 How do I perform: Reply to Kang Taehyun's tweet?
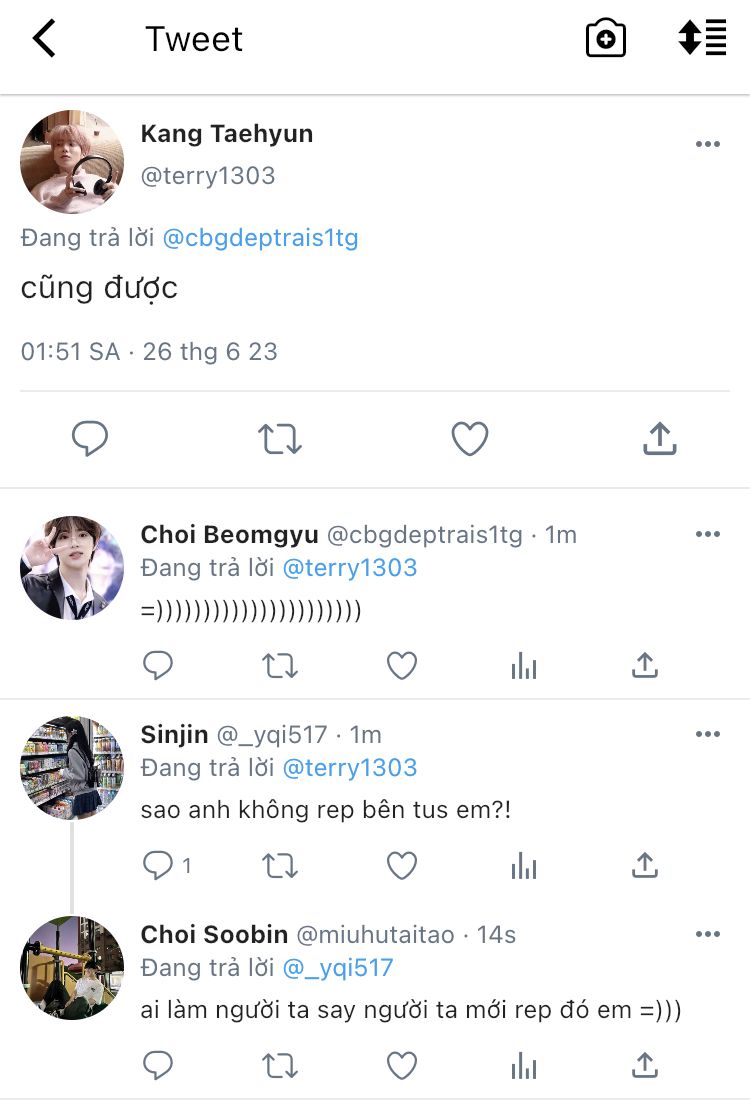coord(90,439)
